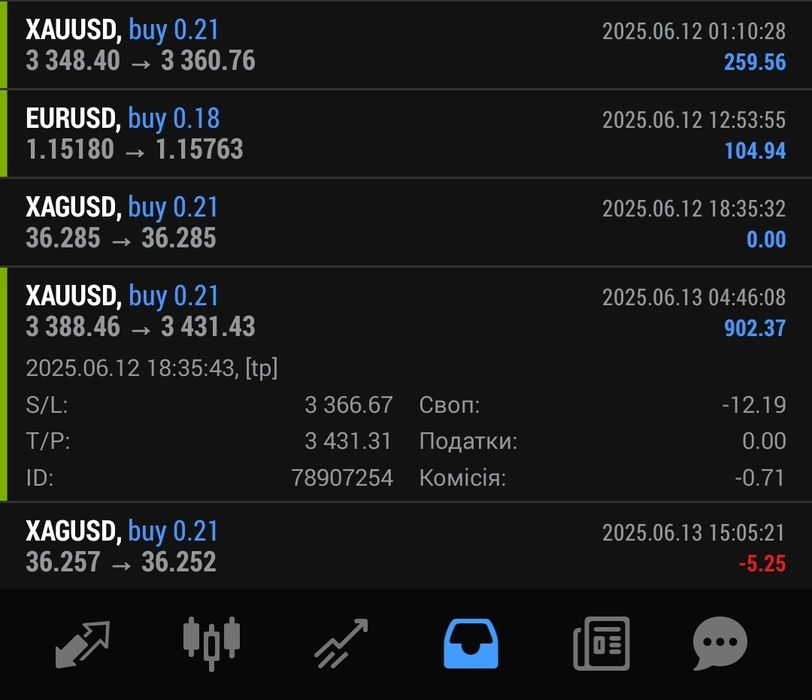The image size is (812, 700).
Task: Collapse the XAUUSD trade with 902.37 profit
Action: (x=406, y=311)
